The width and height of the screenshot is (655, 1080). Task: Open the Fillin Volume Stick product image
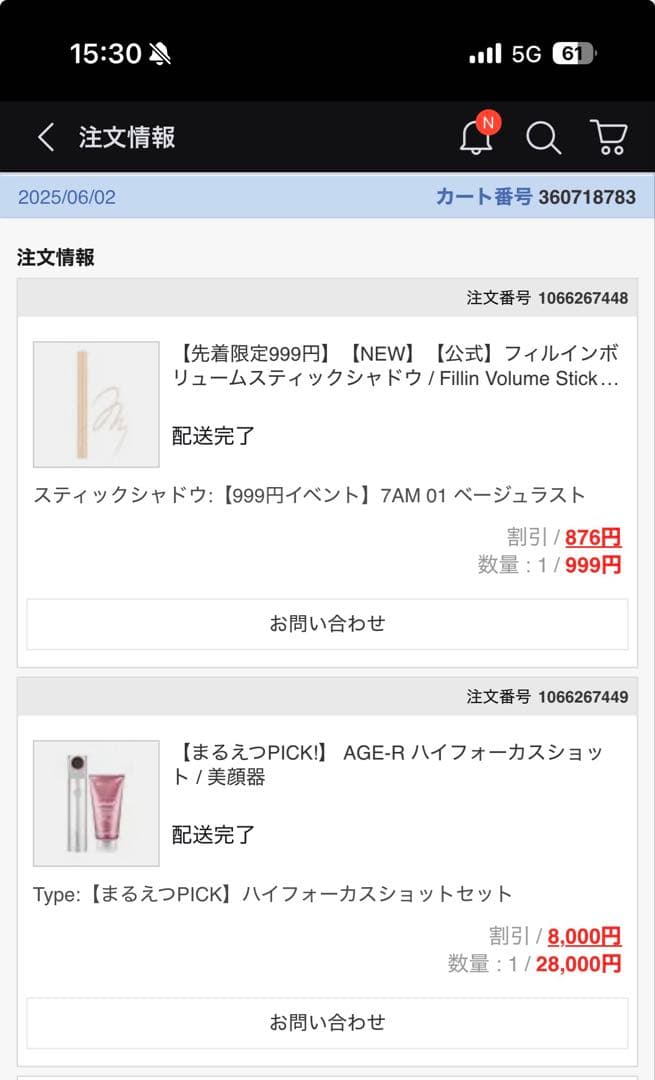click(x=96, y=404)
